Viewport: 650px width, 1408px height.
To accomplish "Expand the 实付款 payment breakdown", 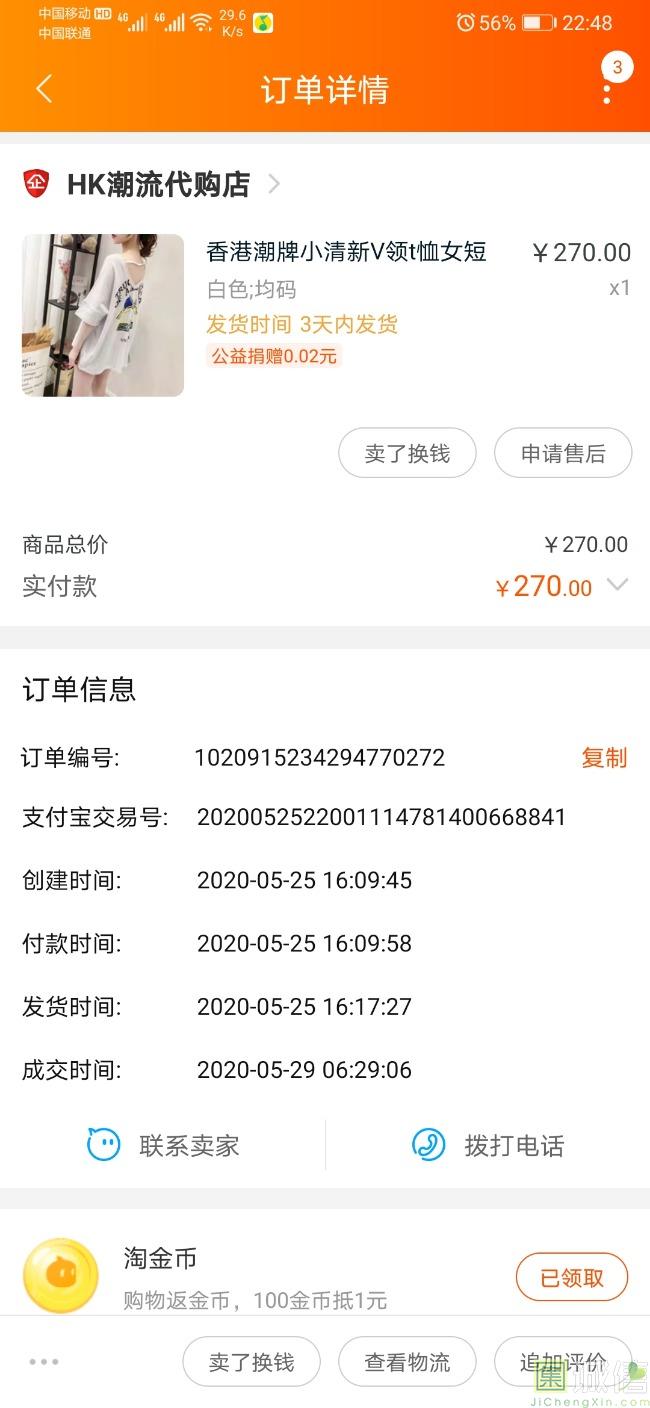I will coord(617,586).
